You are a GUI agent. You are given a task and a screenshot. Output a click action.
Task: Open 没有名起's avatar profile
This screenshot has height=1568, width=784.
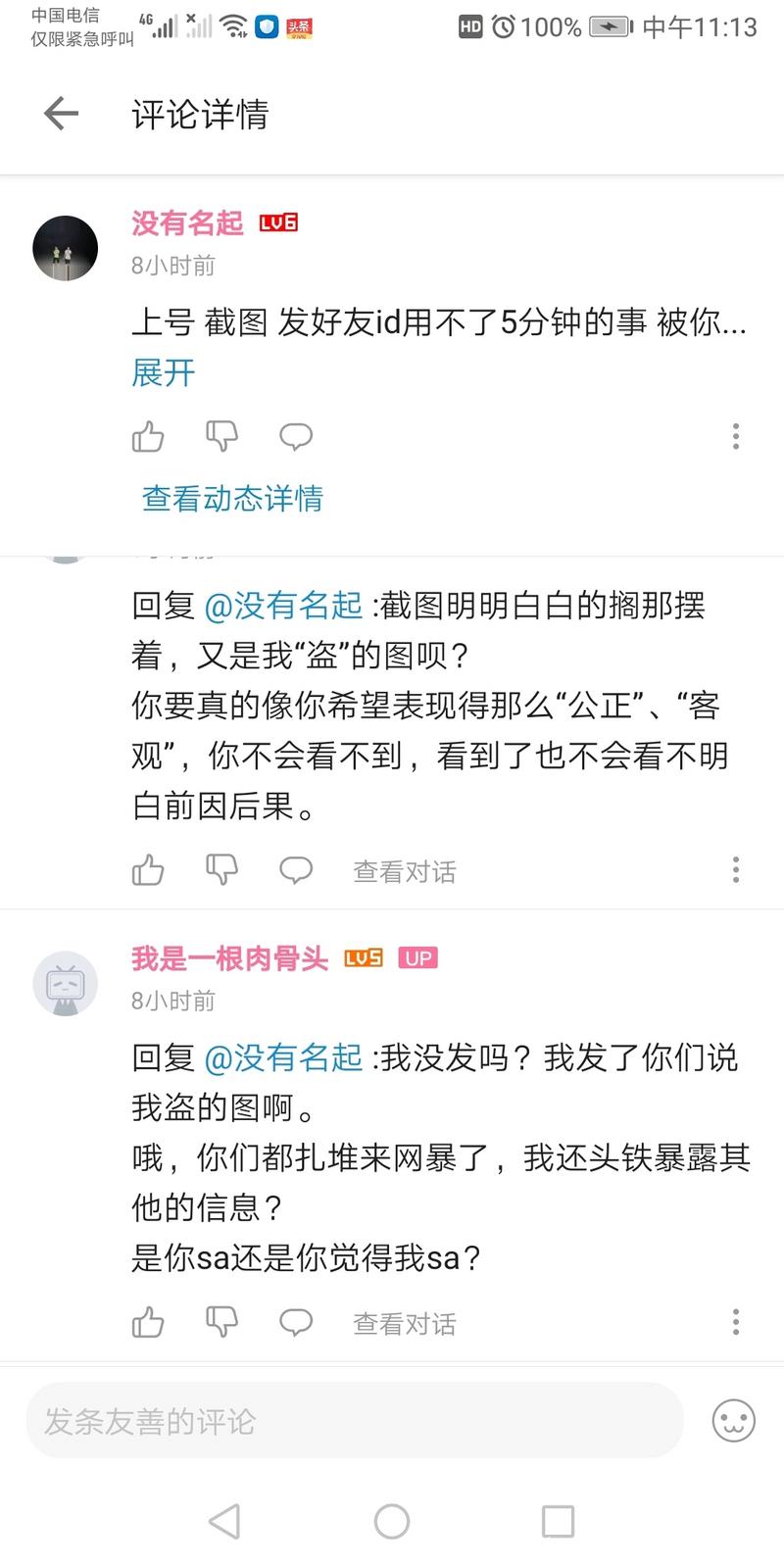[66, 249]
